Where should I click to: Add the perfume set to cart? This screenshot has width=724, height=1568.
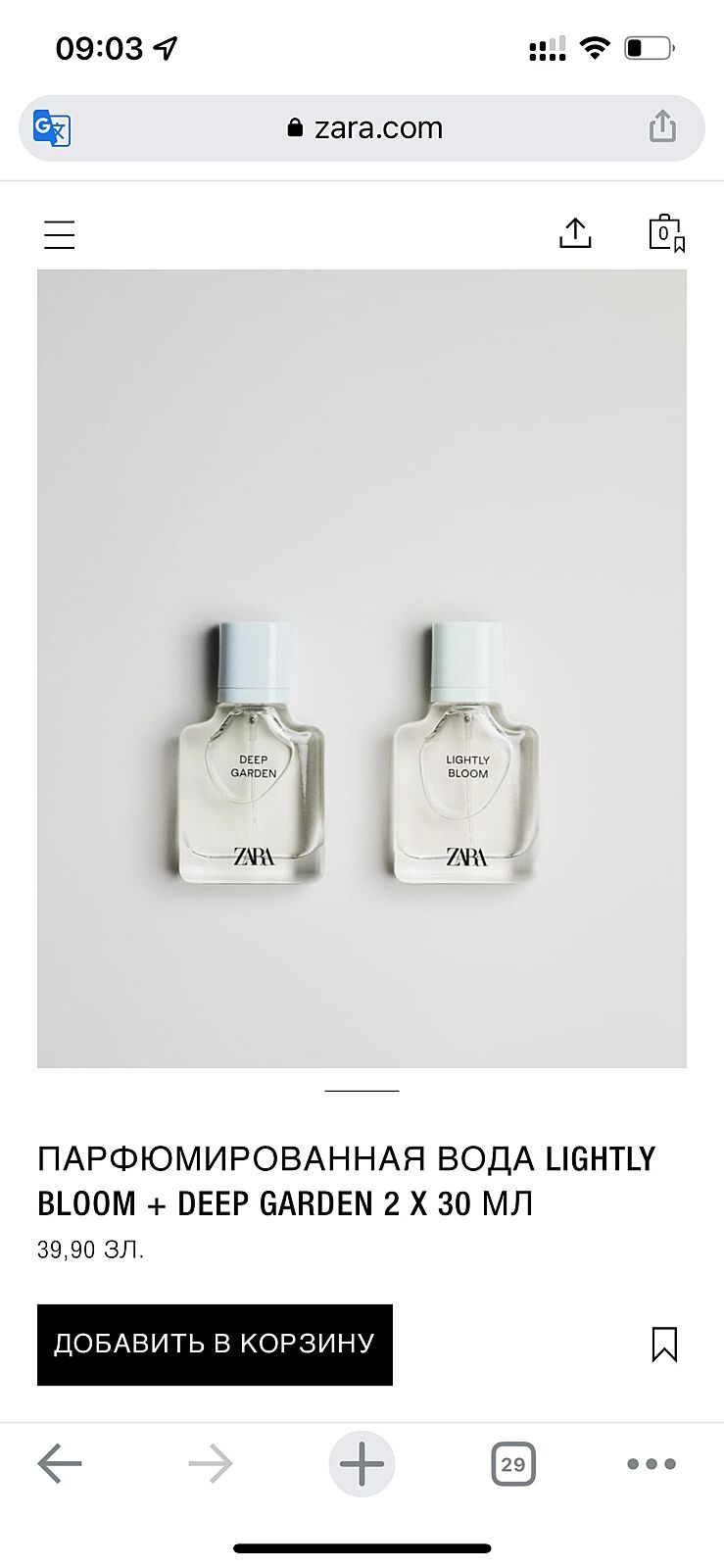click(x=215, y=1344)
